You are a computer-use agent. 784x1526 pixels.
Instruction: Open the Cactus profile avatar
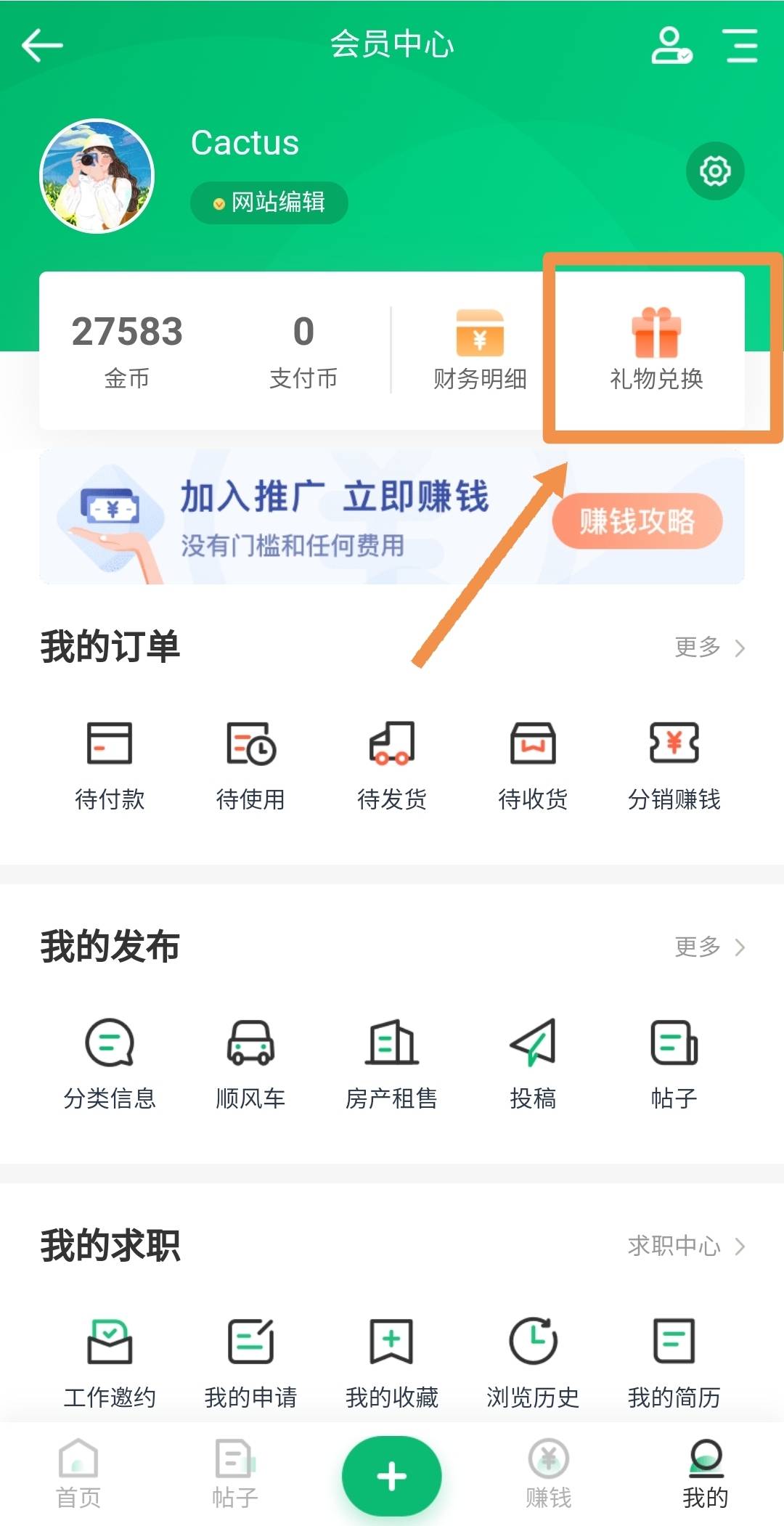tap(97, 176)
